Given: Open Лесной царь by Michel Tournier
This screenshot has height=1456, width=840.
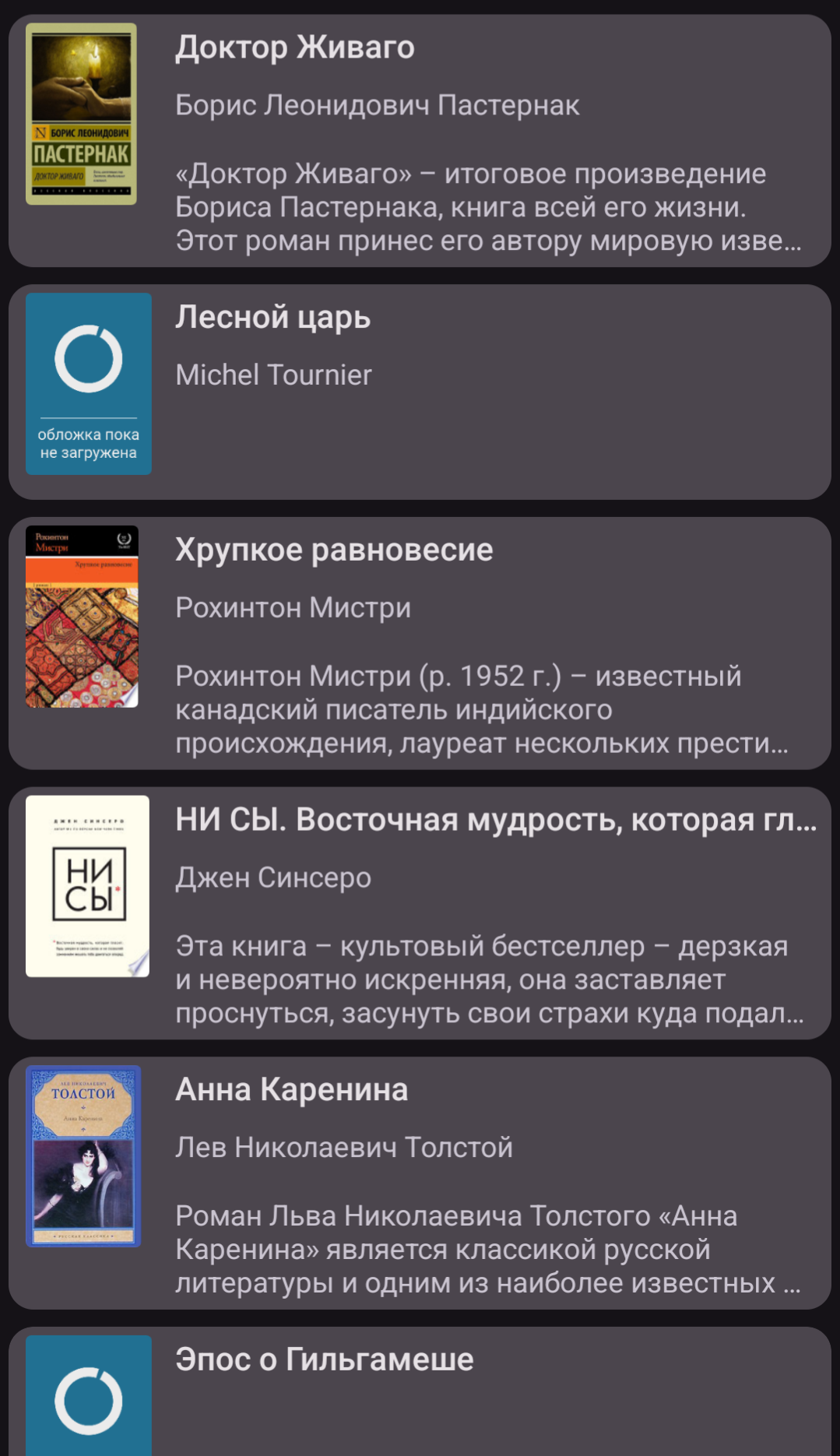Looking at the screenshot, I should pyautogui.click(x=420, y=392).
